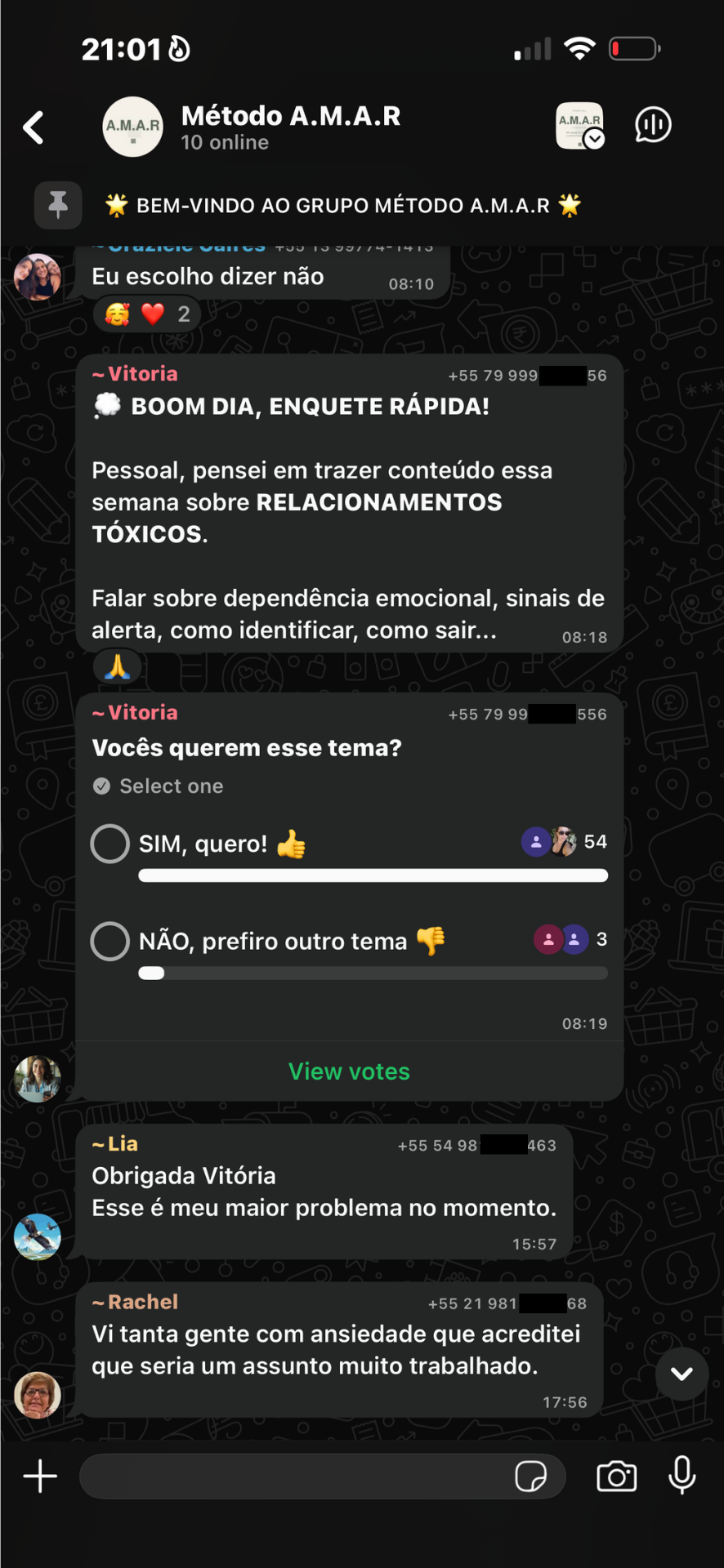
Task: Start a group voice chat from the header
Action: click(x=652, y=124)
